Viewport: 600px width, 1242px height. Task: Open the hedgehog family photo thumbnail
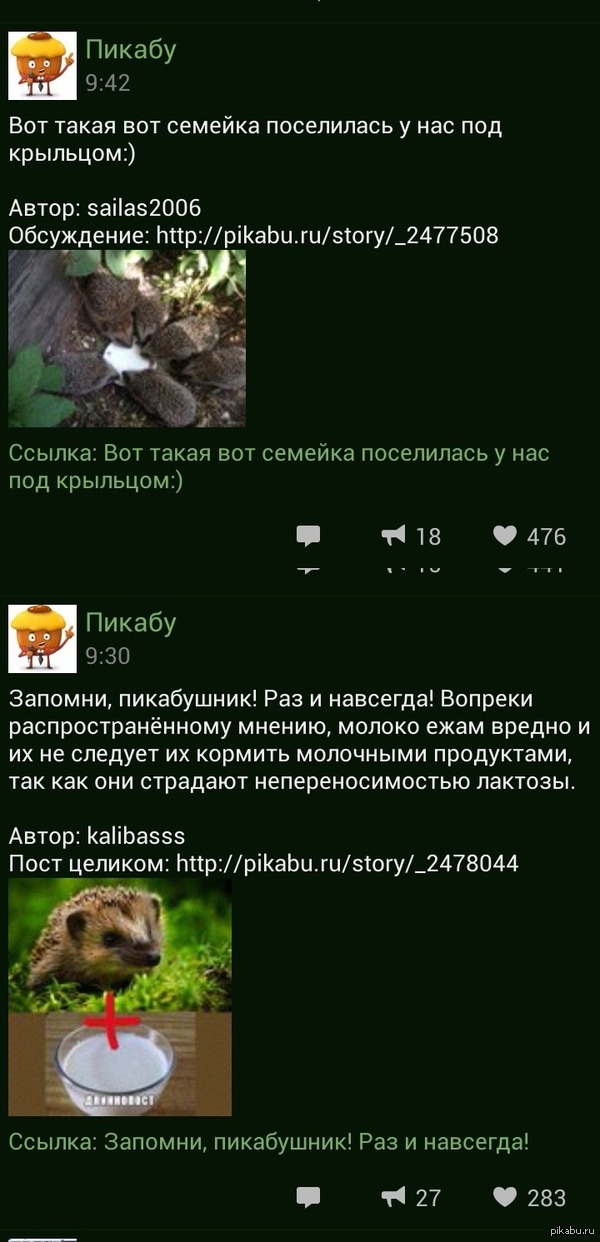(x=127, y=339)
